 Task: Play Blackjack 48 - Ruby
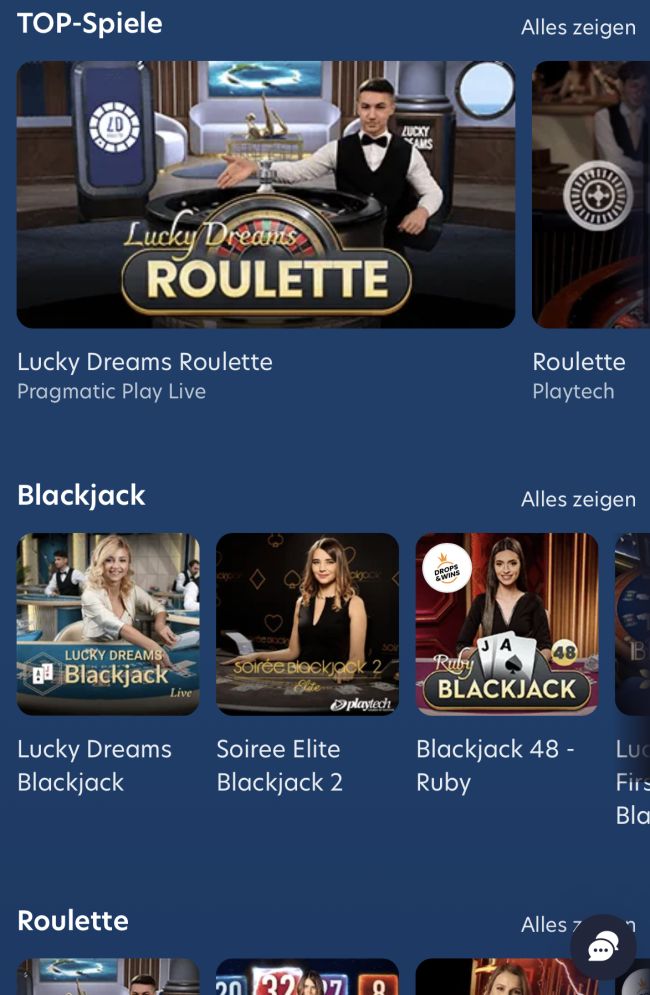(507, 624)
